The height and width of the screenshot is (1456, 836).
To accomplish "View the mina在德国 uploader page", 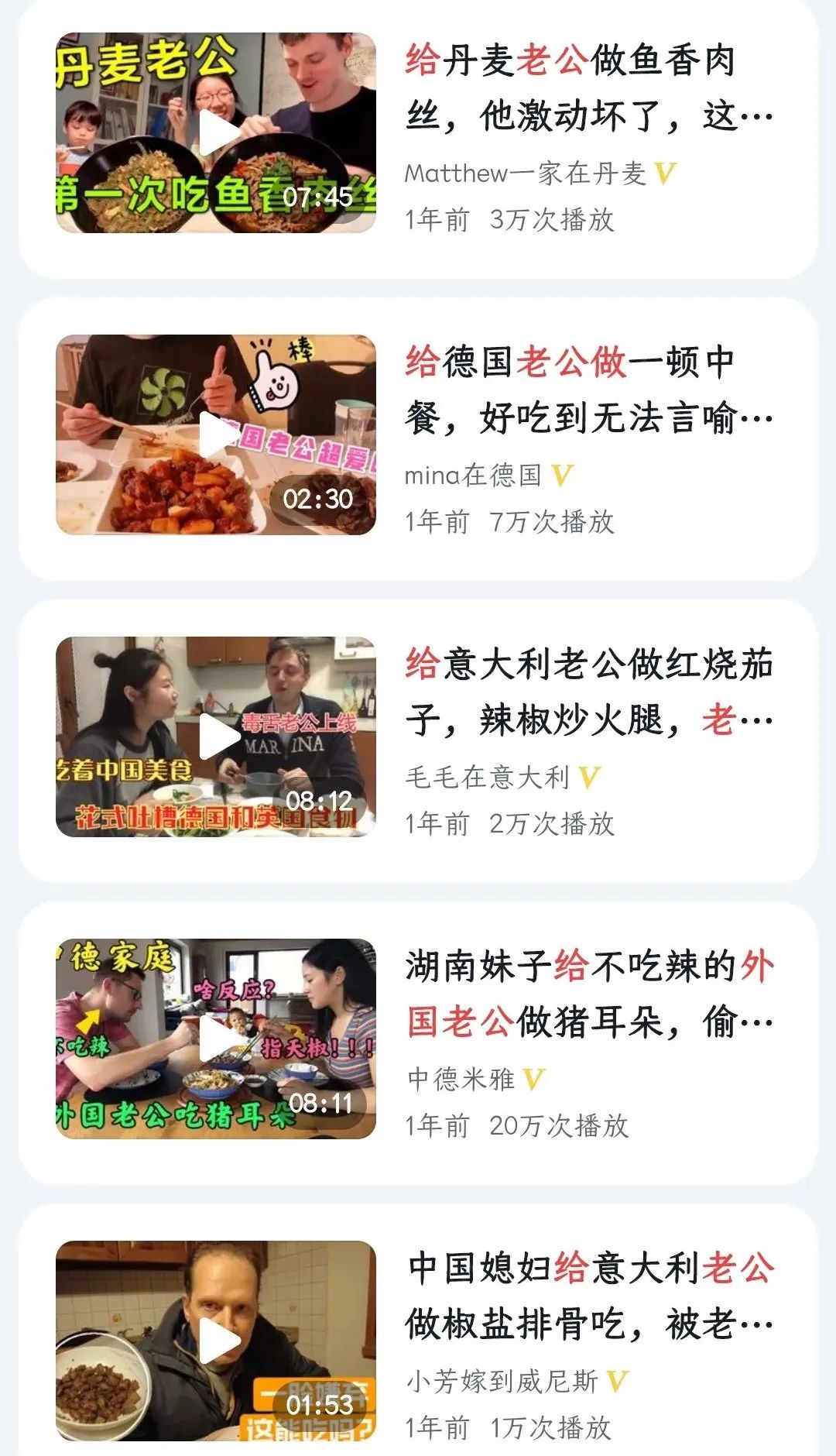I will tap(473, 476).
